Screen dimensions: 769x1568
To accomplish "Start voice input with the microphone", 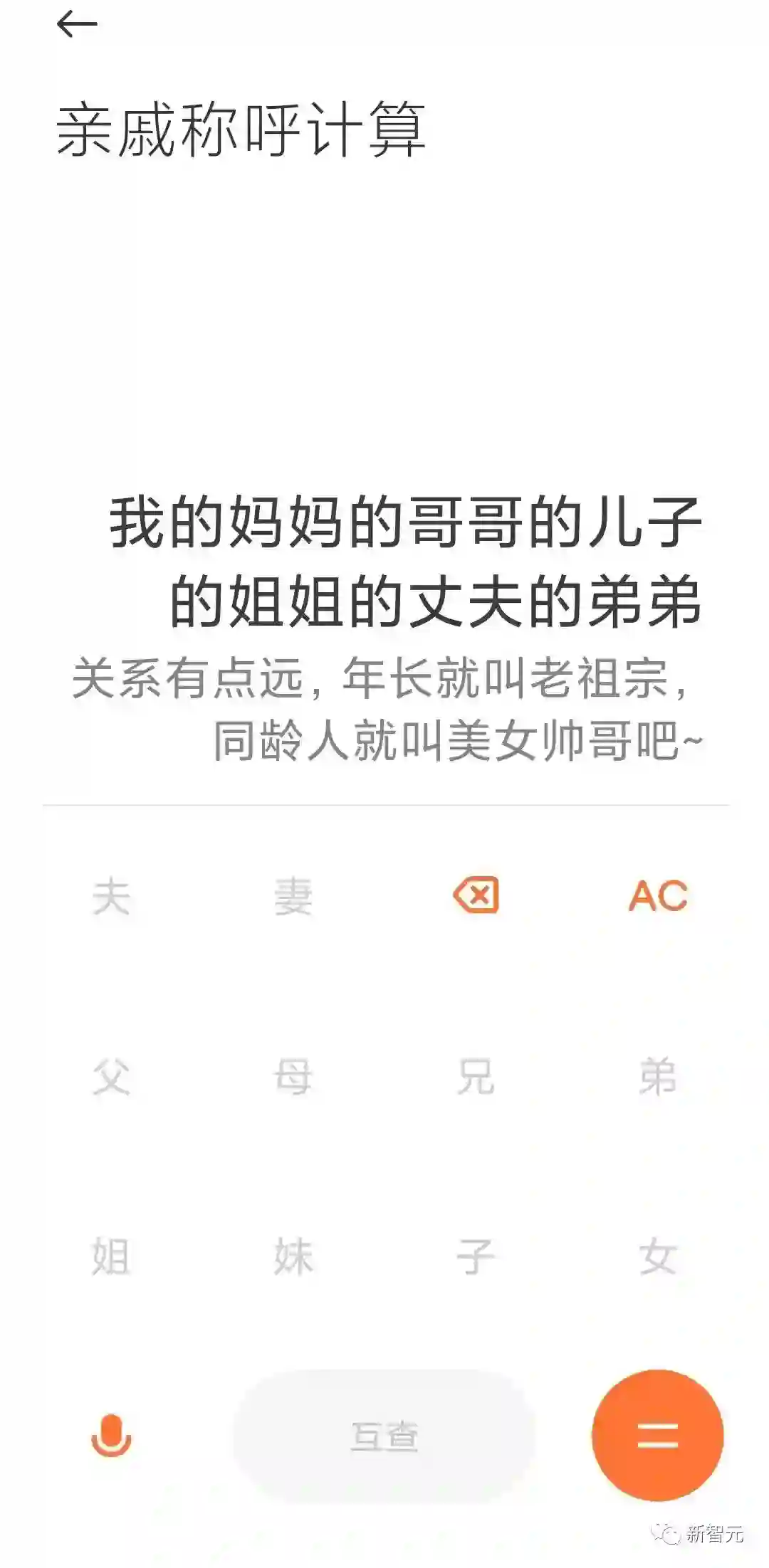I will click(x=112, y=1435).
